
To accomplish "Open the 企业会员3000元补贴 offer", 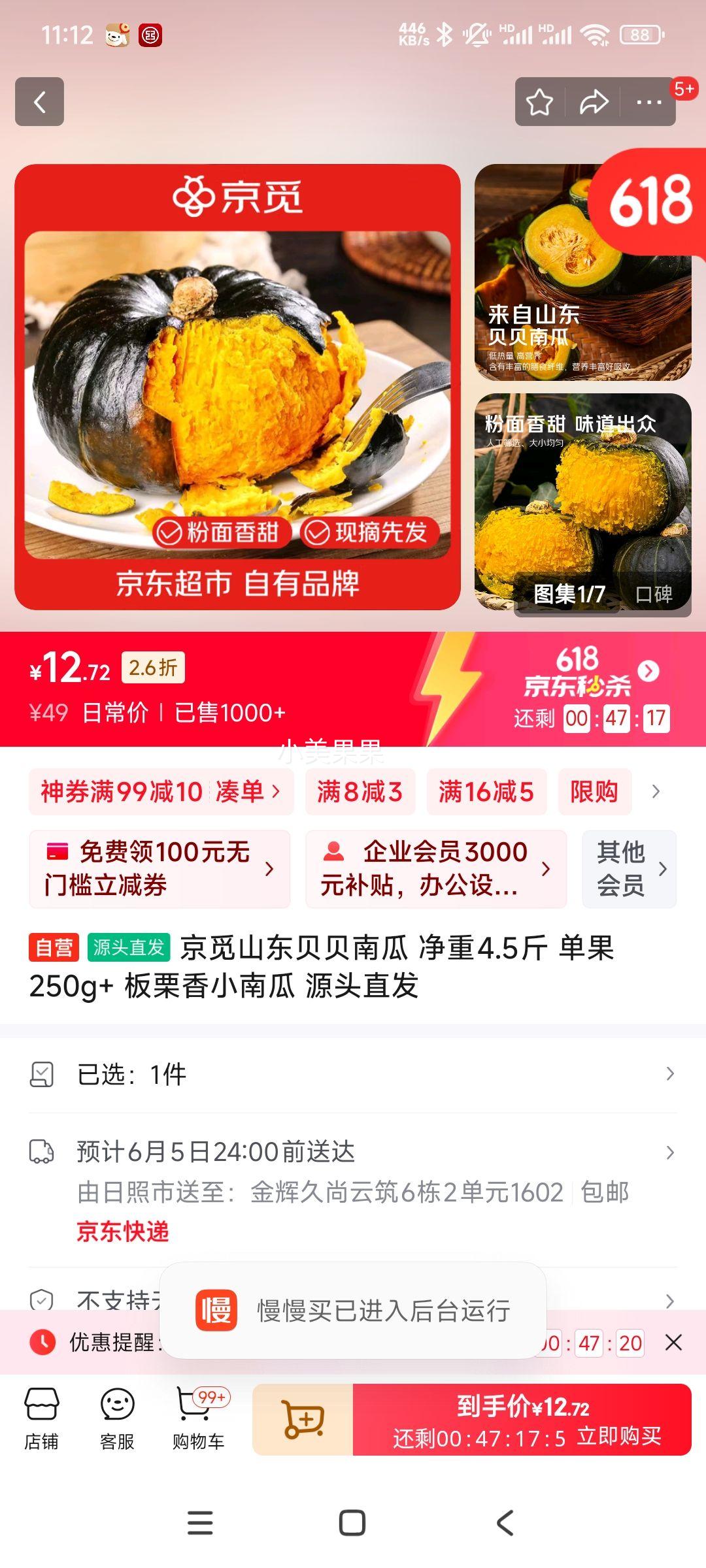I will tap(435, 869).
